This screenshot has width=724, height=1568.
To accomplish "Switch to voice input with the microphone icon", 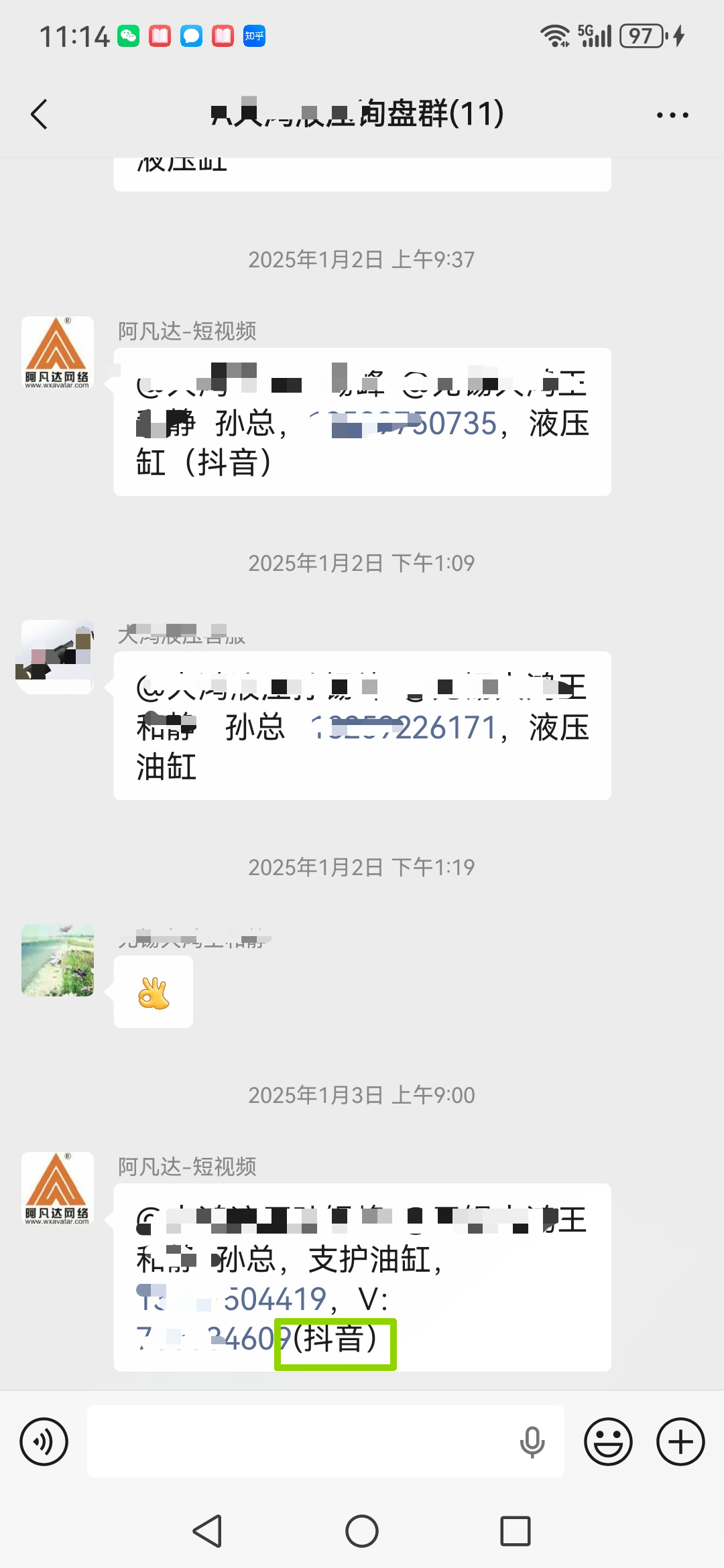I will point(532,1441).
